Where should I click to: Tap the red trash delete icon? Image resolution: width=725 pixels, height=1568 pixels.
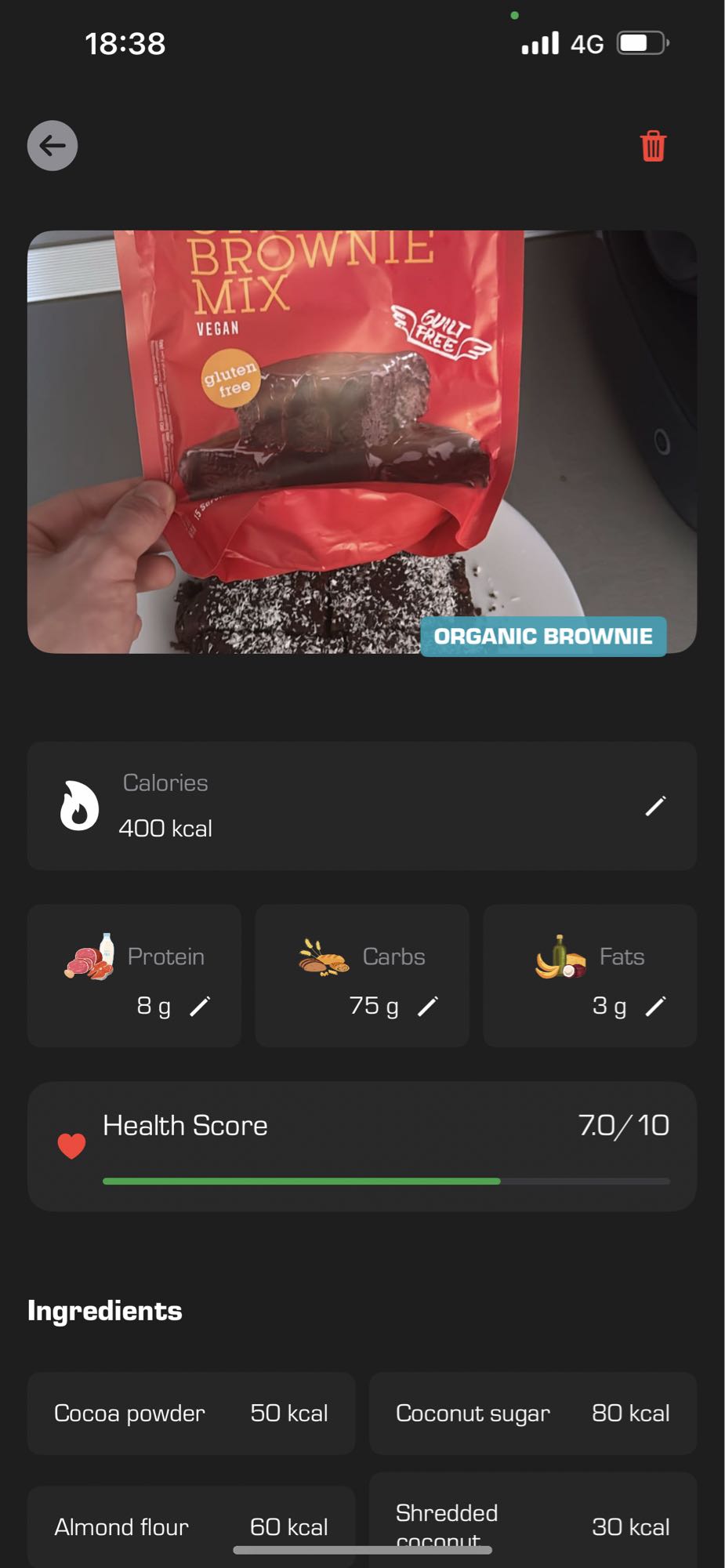[651, 146]
